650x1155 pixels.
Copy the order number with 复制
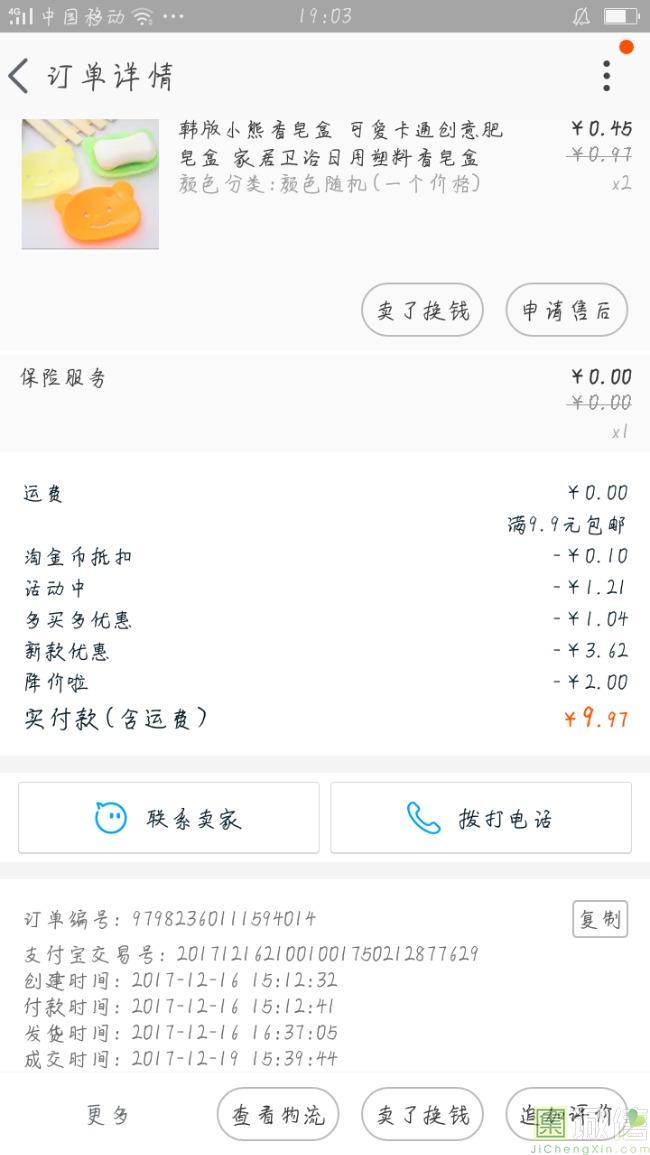pos(600,919)
